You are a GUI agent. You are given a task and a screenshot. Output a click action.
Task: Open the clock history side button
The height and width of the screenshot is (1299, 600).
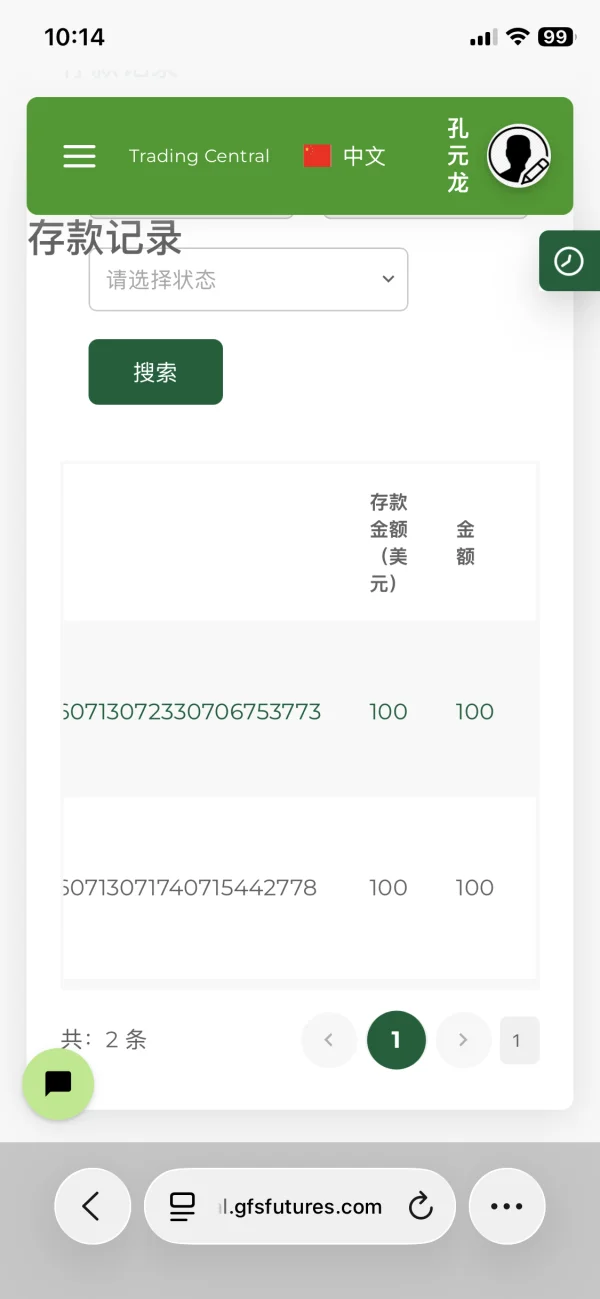click(569, 261)
